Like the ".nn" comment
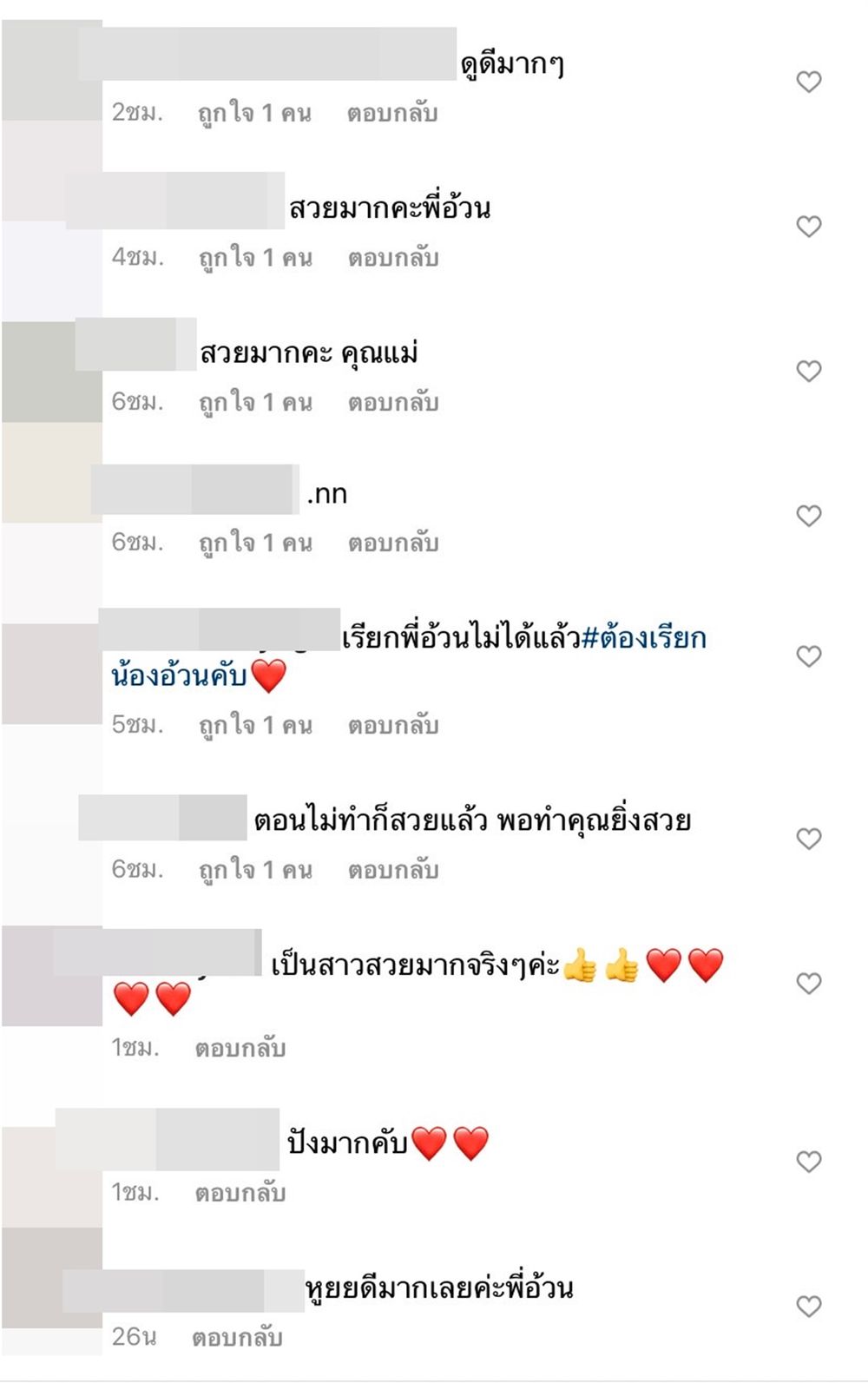Screen dimensions: 868x1383 (808, 517)
